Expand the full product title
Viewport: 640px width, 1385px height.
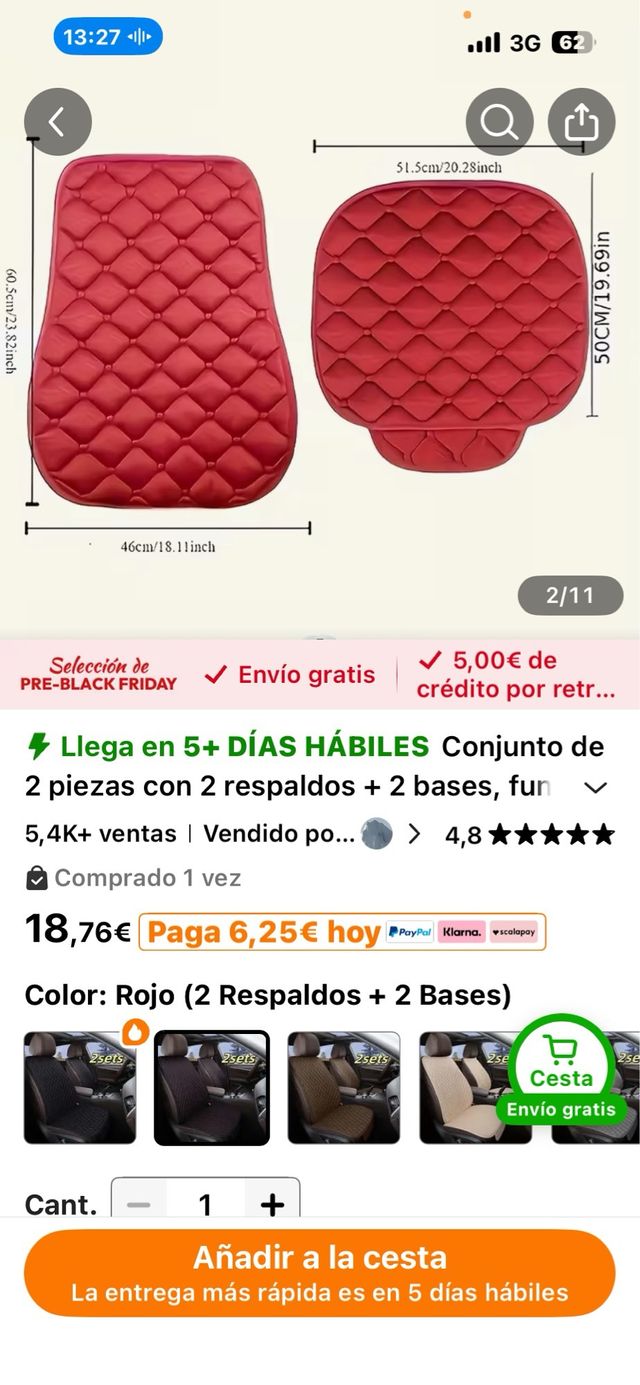pos(595,787)
